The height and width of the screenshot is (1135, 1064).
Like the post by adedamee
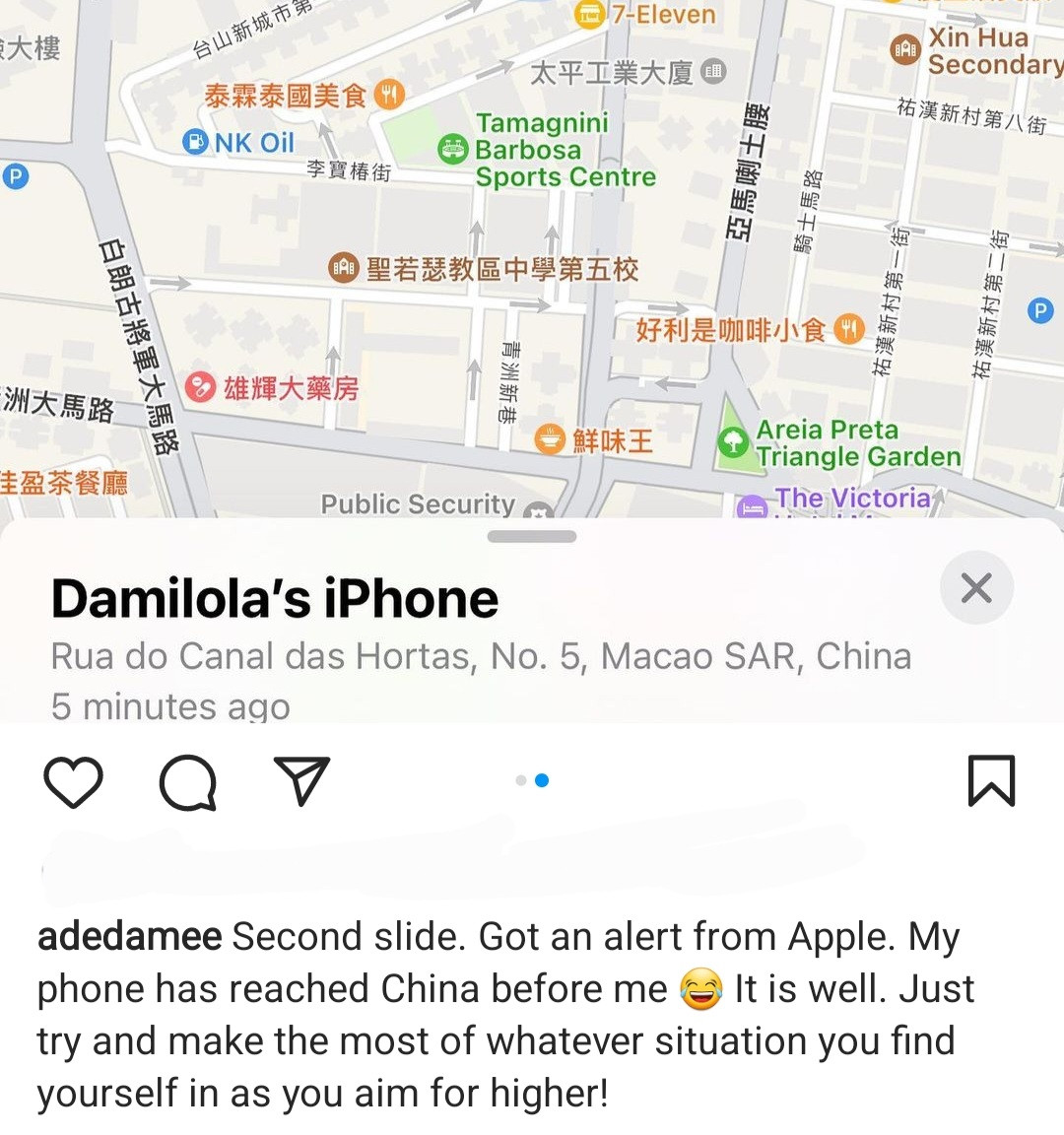pos(74,782)
